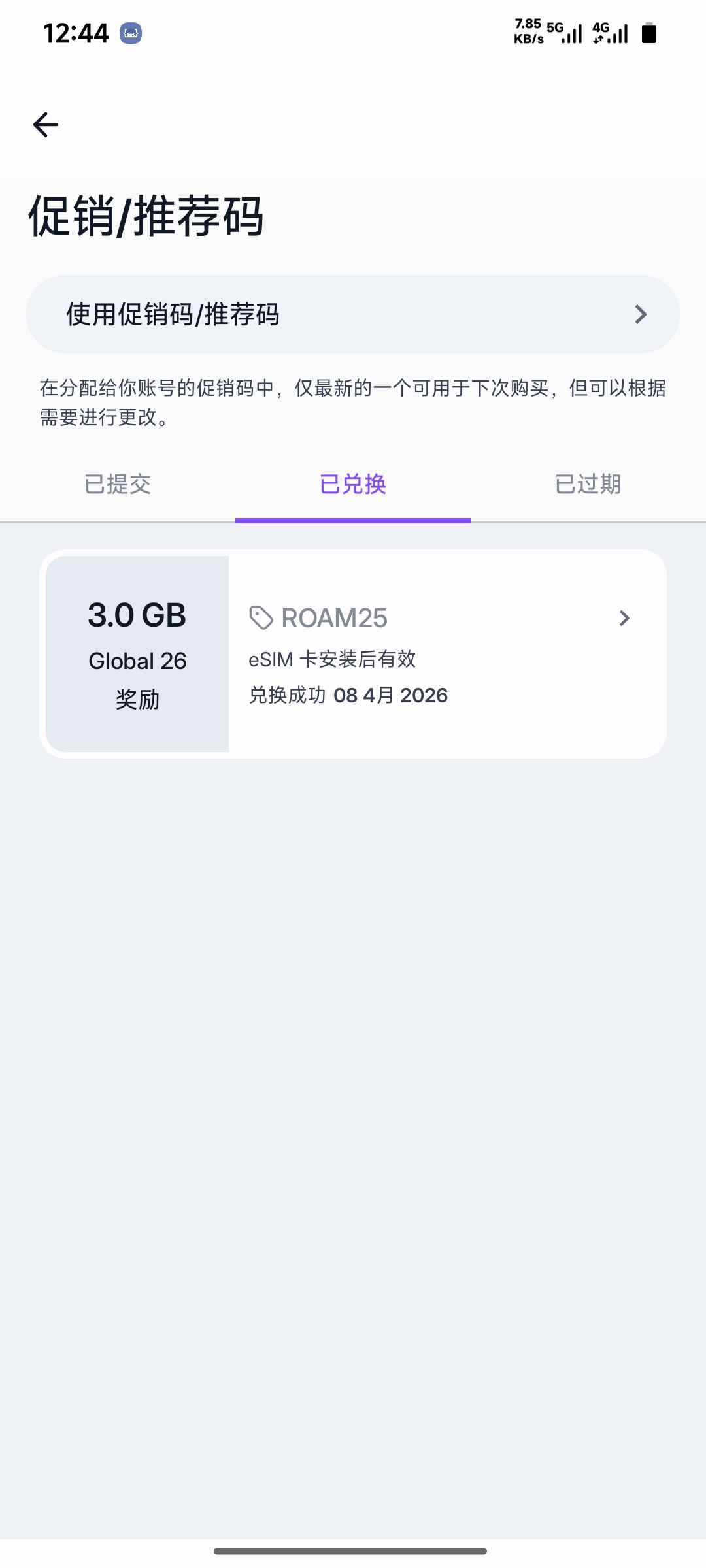Tap the 5G signal strength icon
The image size is (706, 1568).
point(566,33)
